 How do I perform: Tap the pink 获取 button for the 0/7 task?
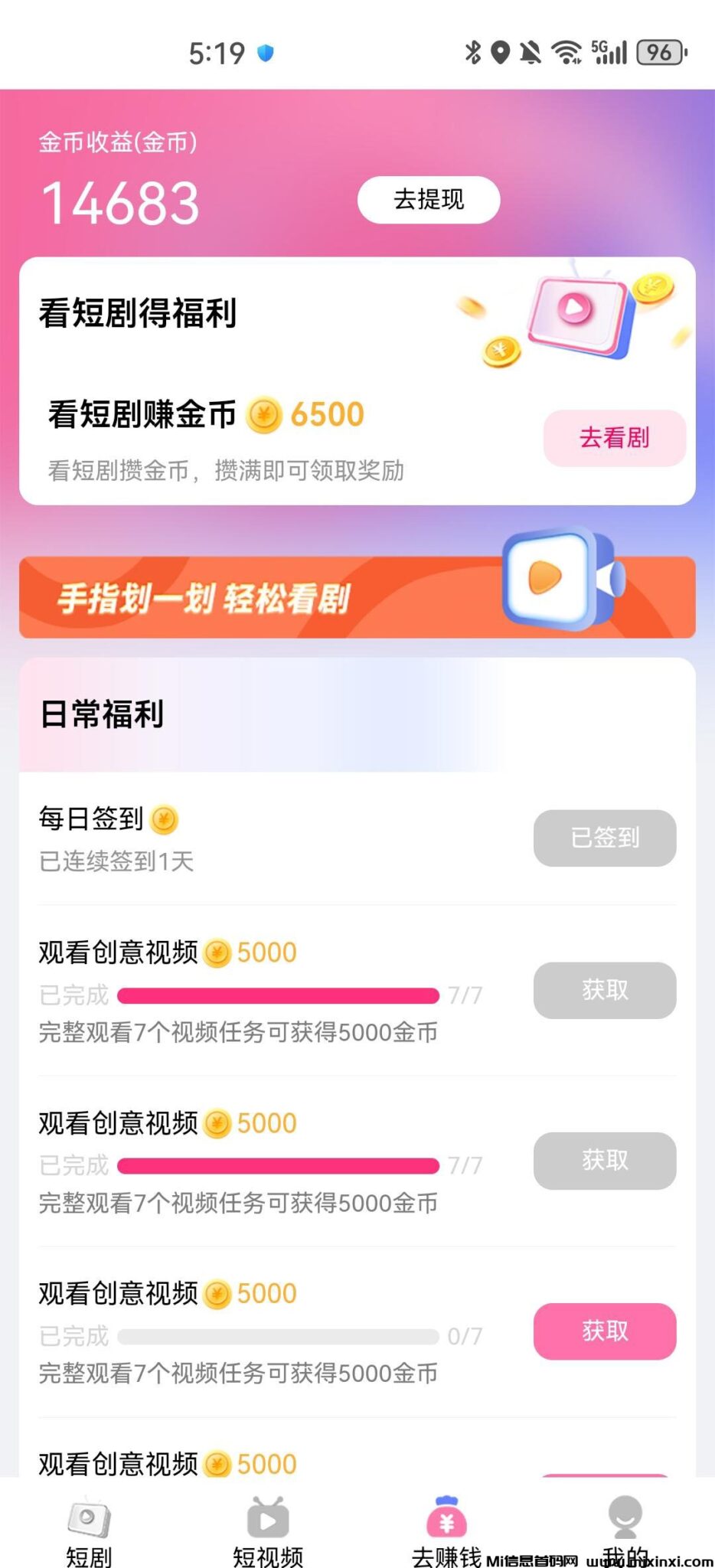(x=605, y=1331)
